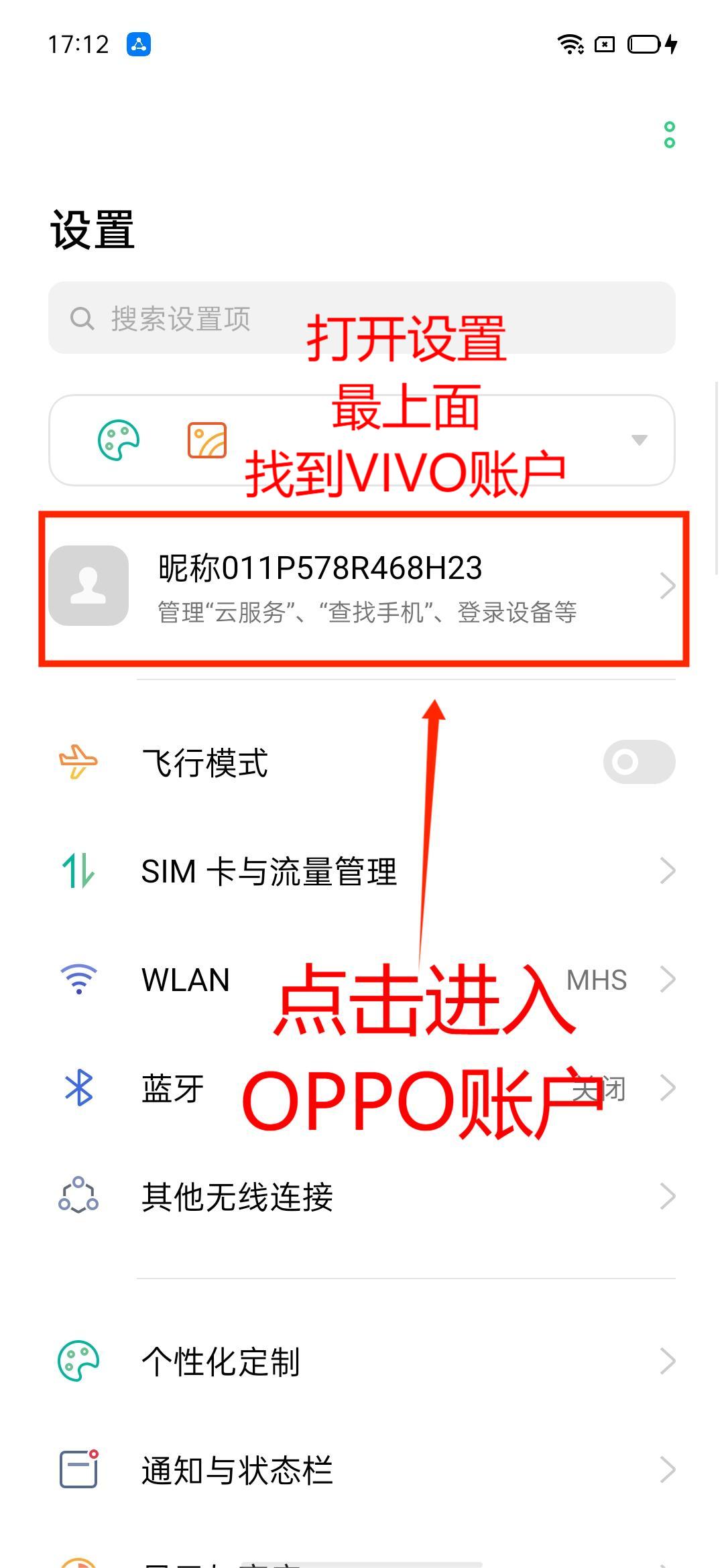This screenshot has height=1568, width=724.
Task: Open the two-dot overflow menu
Action: click(x=669, y=135)
